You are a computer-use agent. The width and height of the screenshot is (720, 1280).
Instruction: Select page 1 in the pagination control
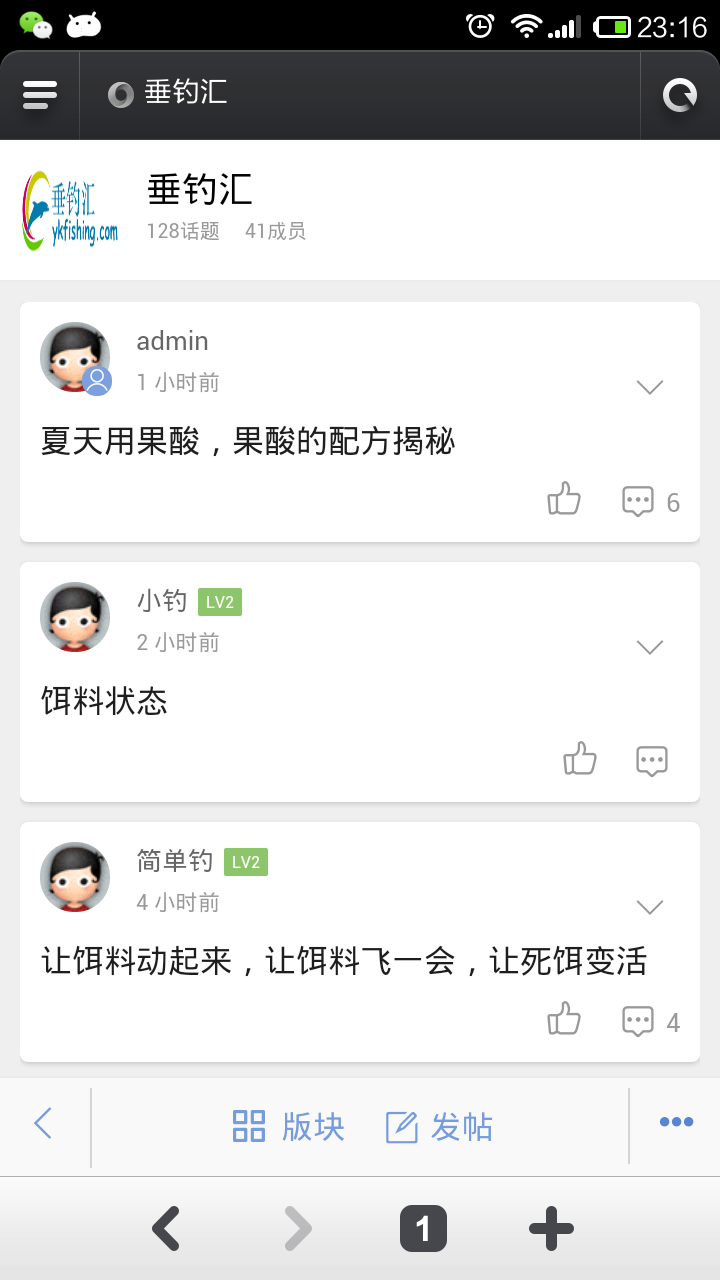(x=423, y=1227)
